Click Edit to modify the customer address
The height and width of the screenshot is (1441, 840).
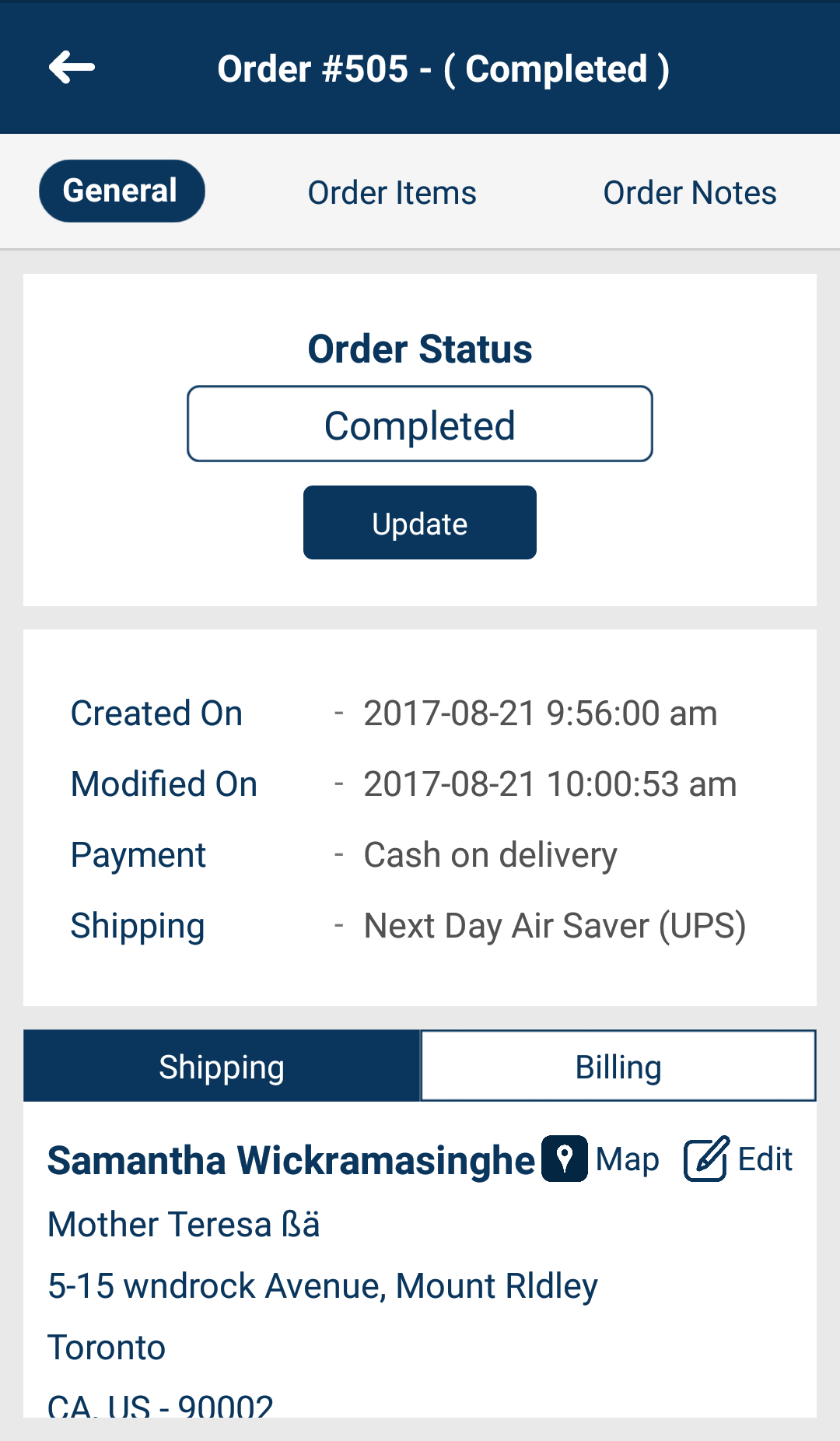765,1159
